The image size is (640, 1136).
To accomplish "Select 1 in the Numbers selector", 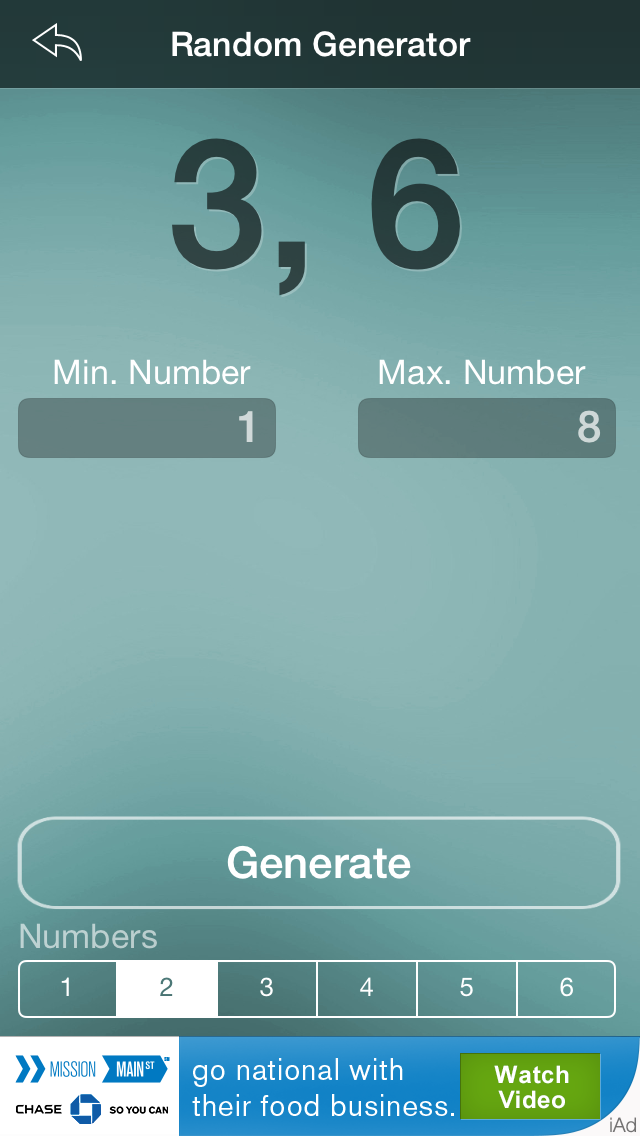I will [67, 988].
